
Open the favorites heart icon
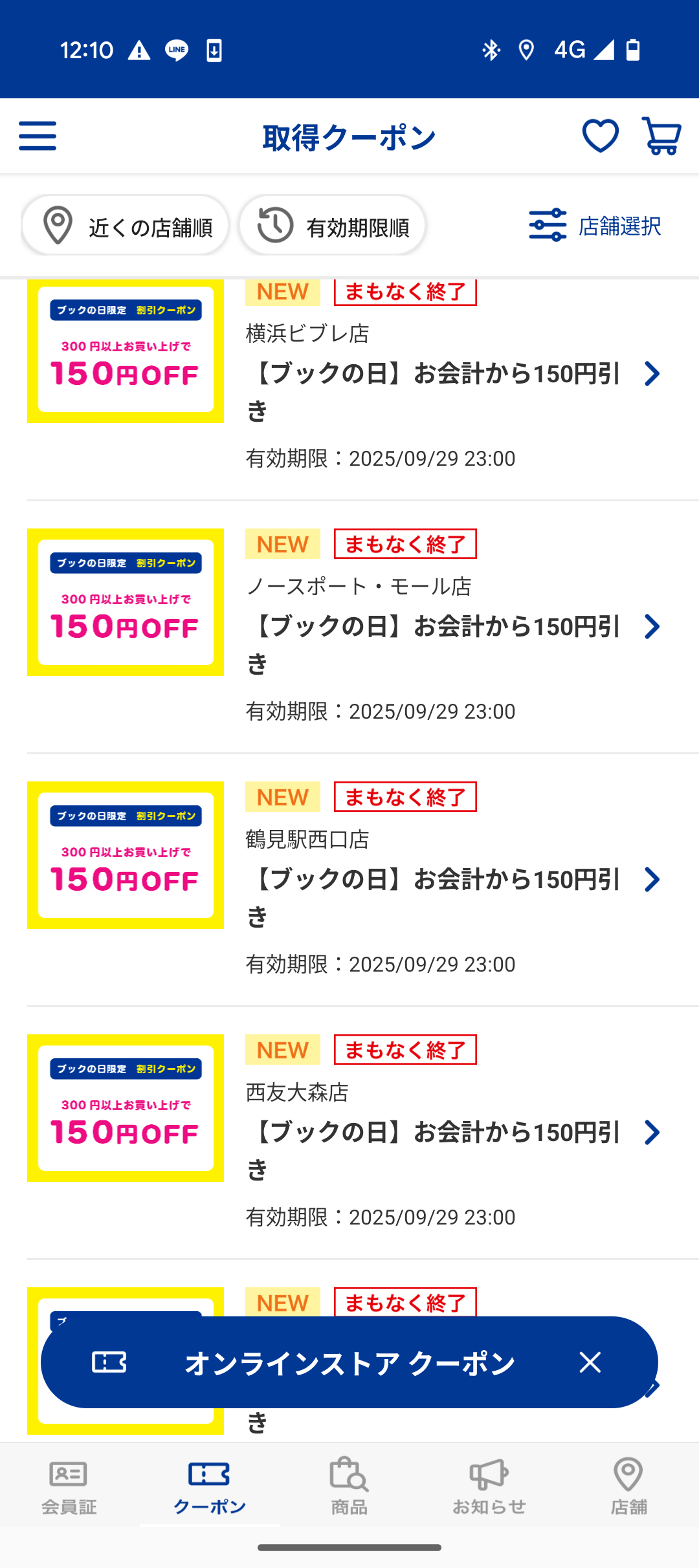(600, 136)
